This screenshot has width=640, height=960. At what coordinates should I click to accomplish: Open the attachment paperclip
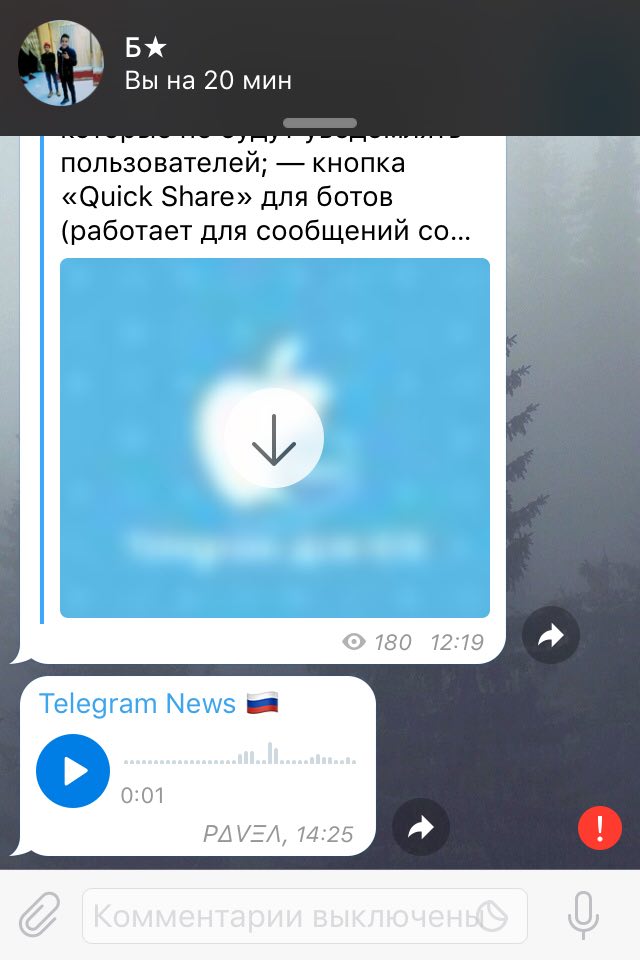coord(40,915)
